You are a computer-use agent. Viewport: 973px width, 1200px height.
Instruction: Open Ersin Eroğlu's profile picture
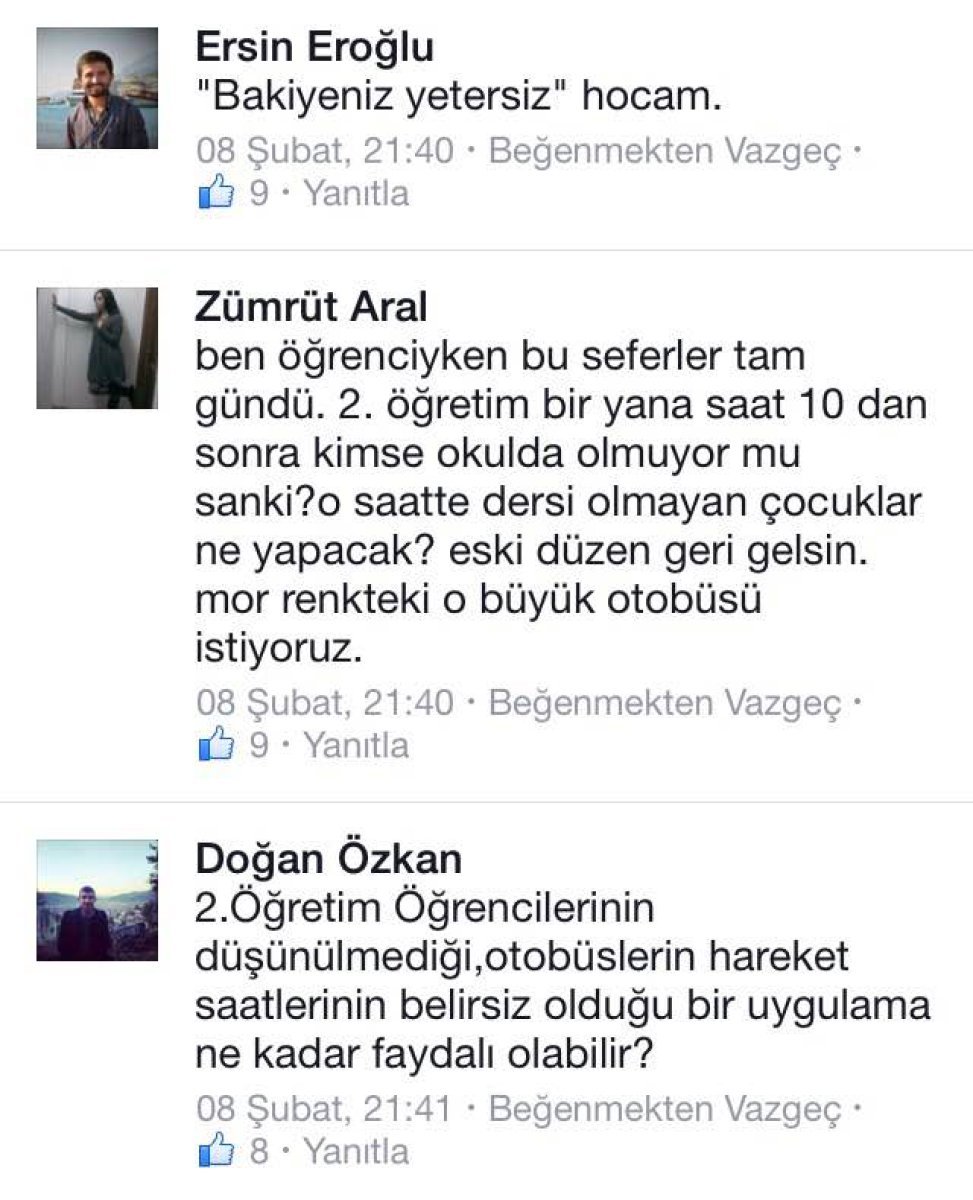[x=97, y=88]
